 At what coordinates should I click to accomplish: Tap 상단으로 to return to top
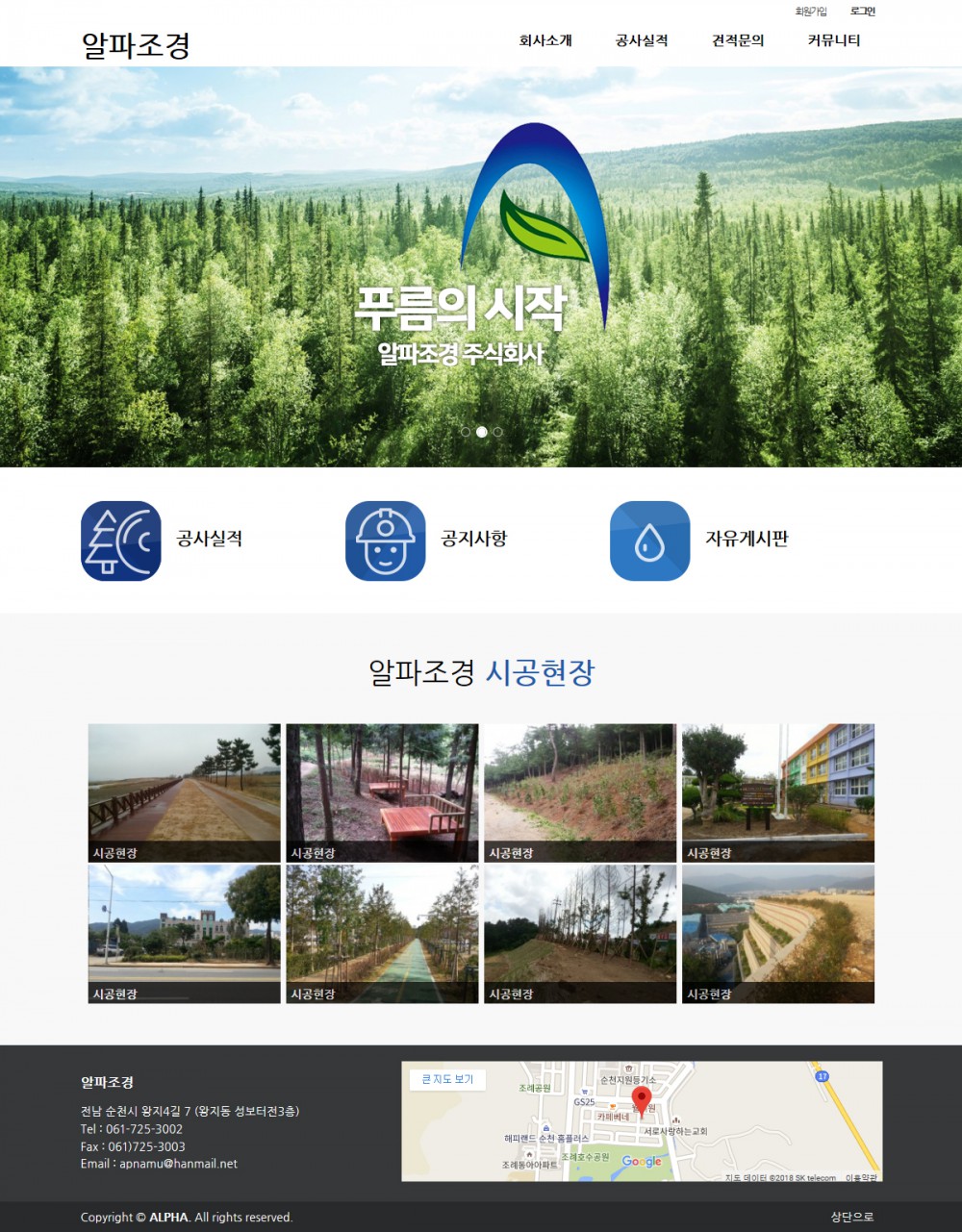(852, 1217)
